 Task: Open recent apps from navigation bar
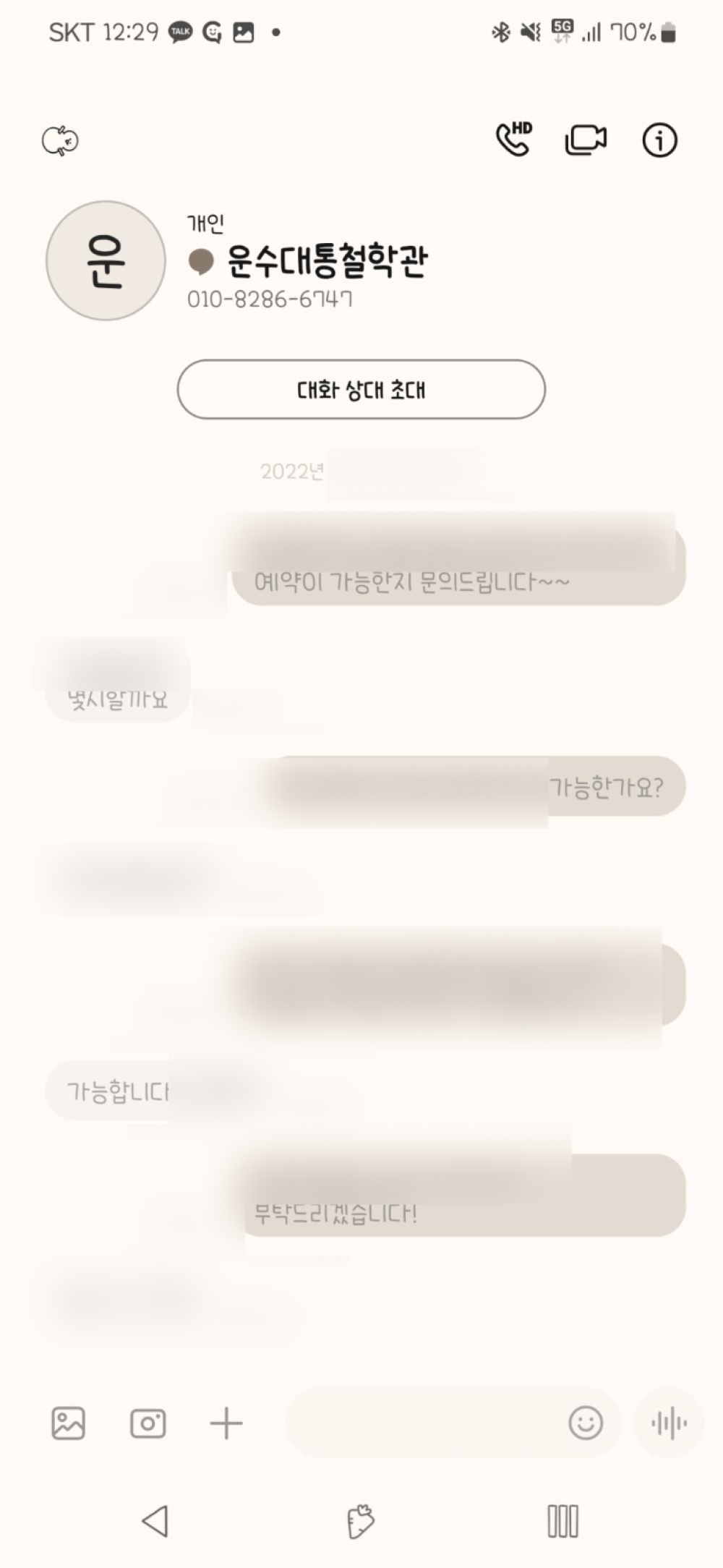tap(562, 1520)
